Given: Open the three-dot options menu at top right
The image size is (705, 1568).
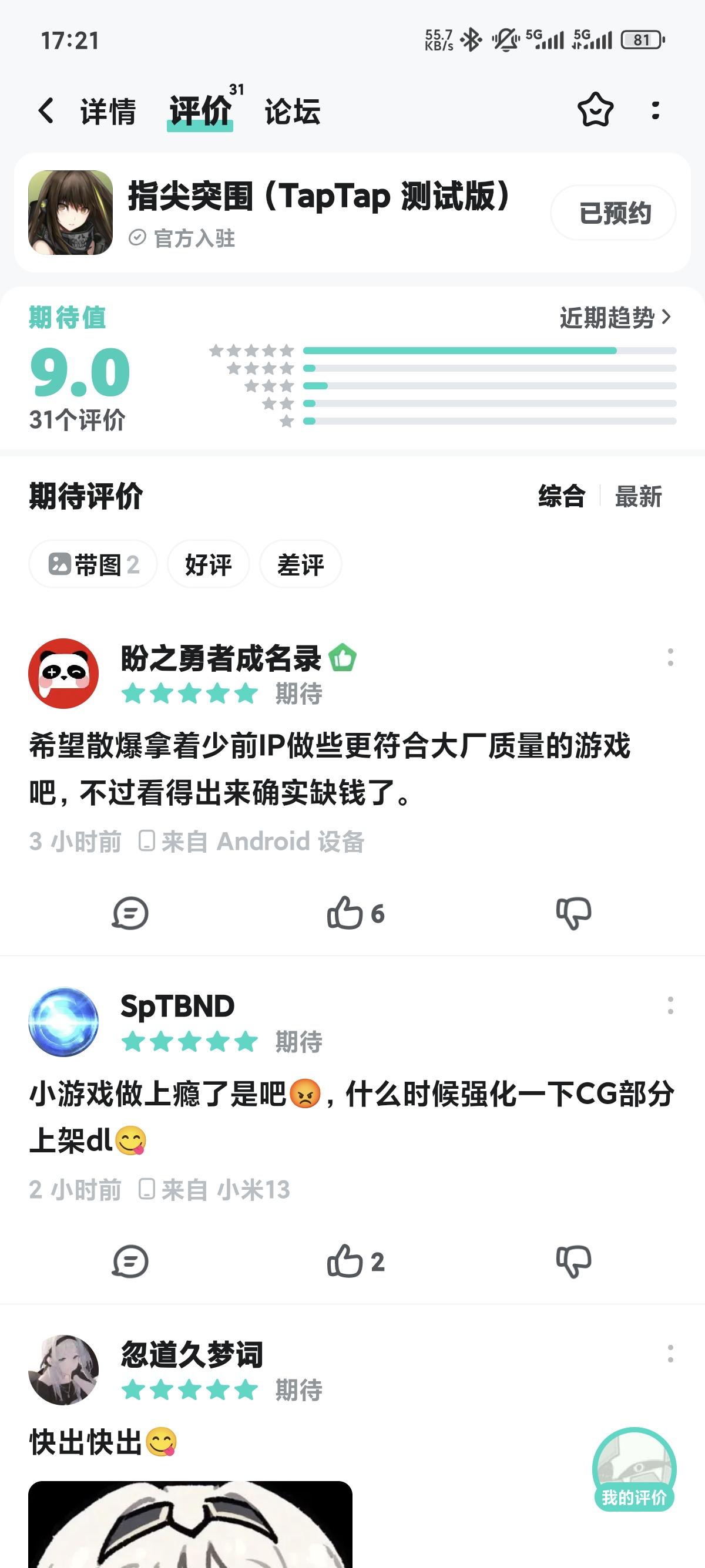Looking at the screenshot, I should (656, 110).
